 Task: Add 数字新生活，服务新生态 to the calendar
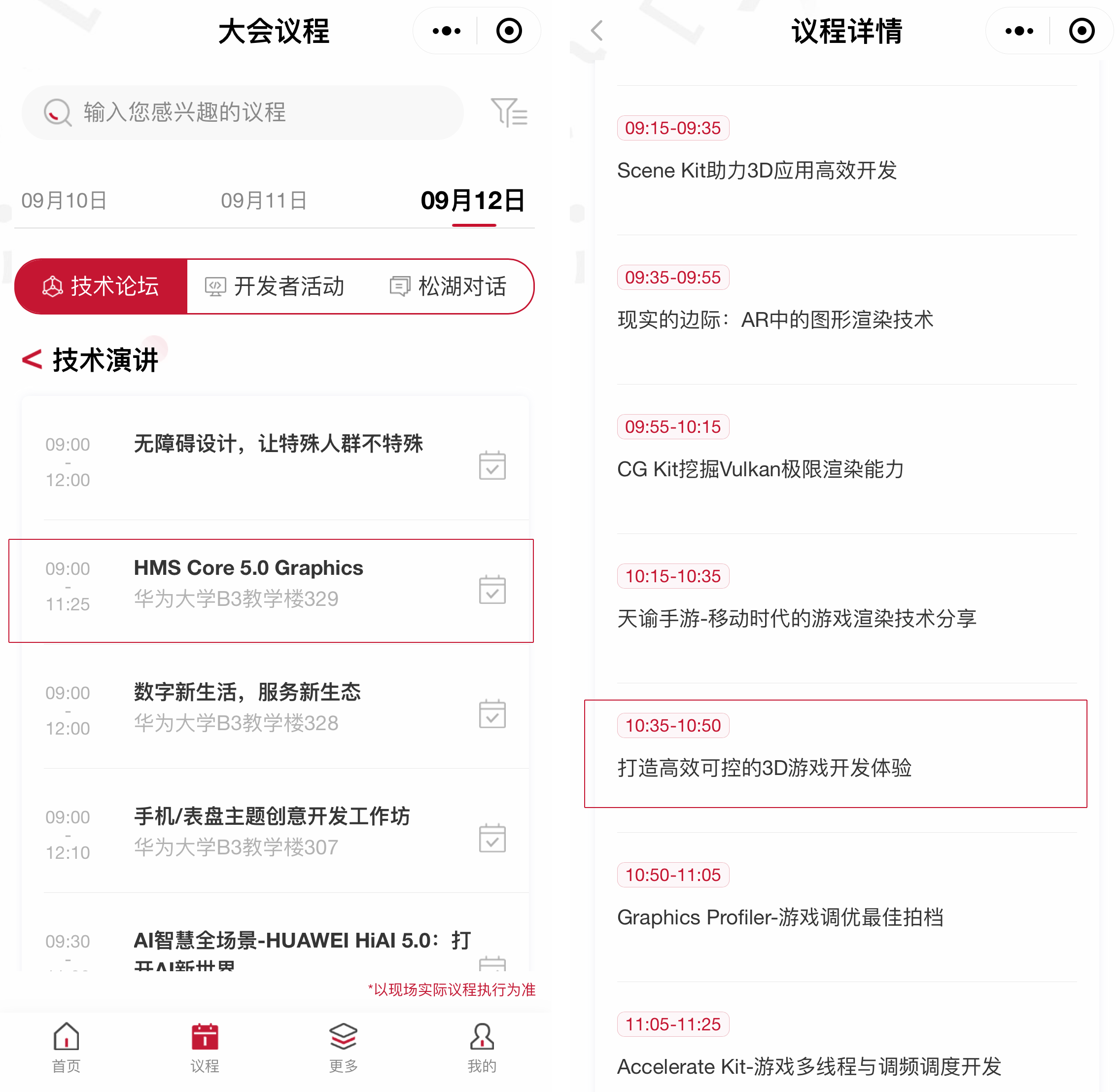pos(492,714)
